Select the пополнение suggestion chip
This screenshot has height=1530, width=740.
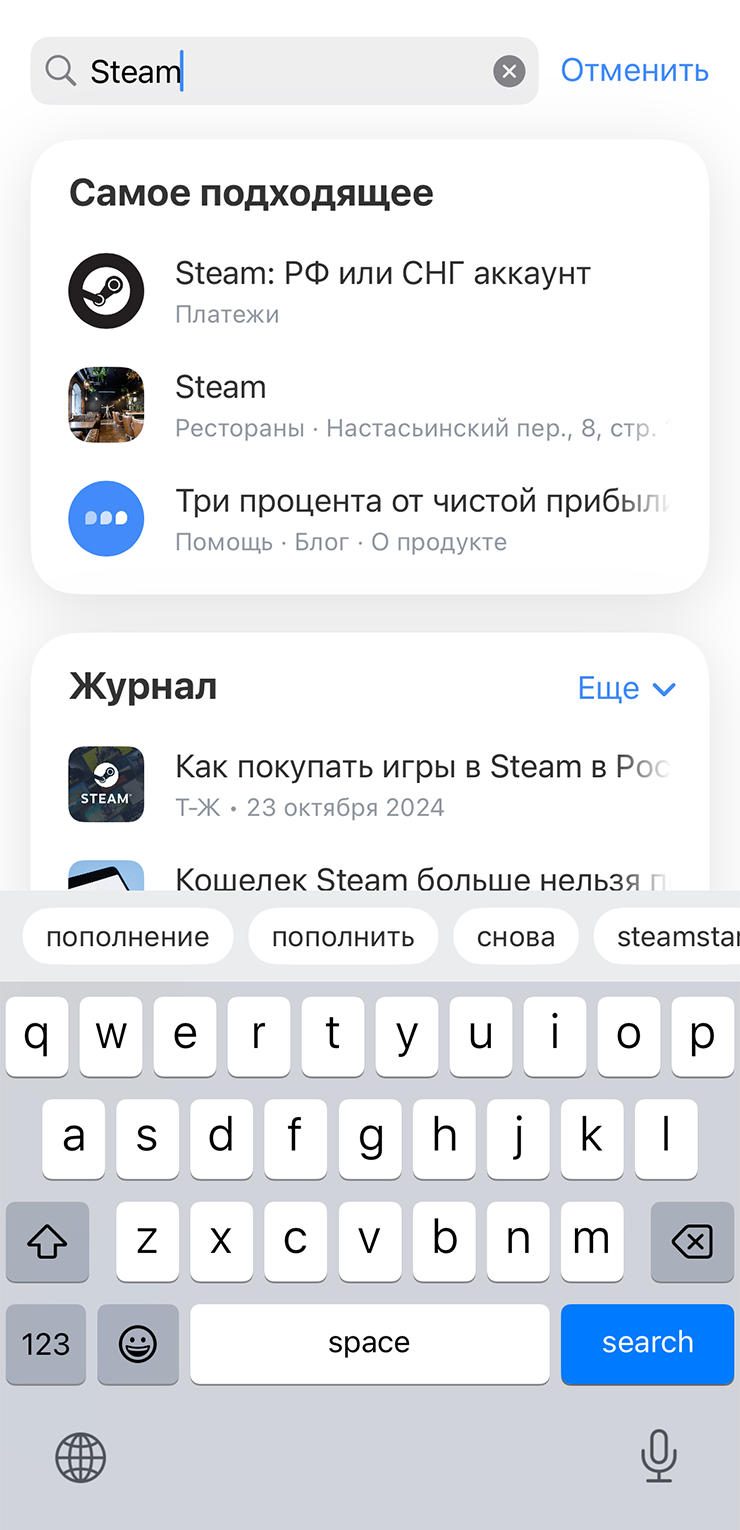128,937
